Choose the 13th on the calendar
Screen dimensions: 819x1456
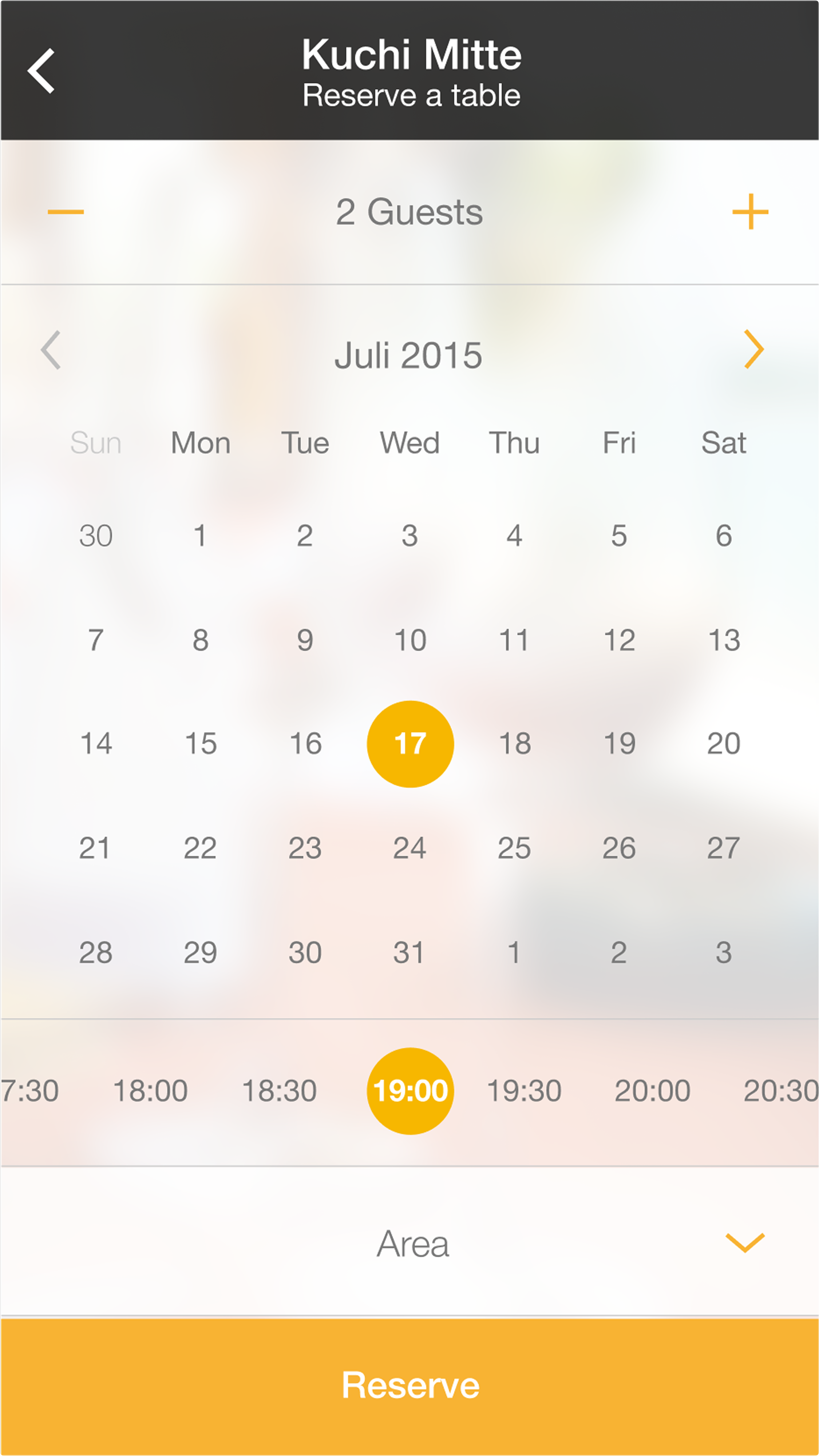click(x=723, y=640)
